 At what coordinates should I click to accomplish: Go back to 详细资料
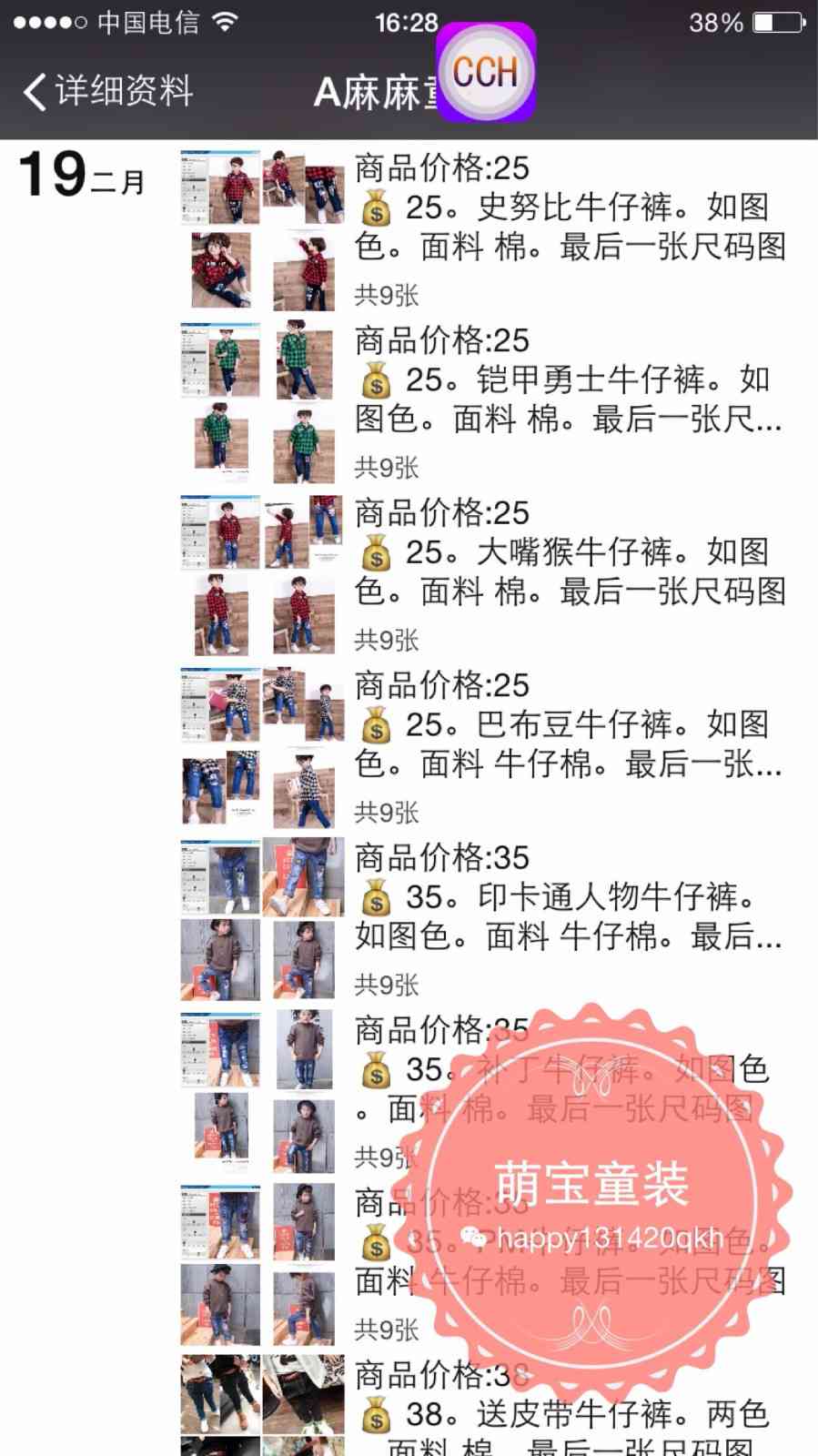pyautogui.click(x=107, y=91)
